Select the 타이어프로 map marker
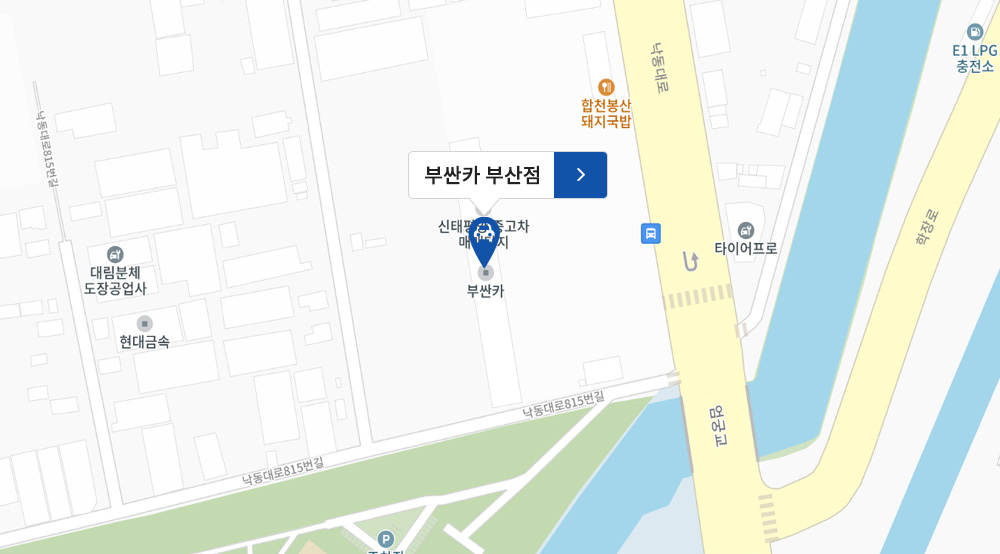The height and width of the screenshot is (554, 1000). point(746,231)
